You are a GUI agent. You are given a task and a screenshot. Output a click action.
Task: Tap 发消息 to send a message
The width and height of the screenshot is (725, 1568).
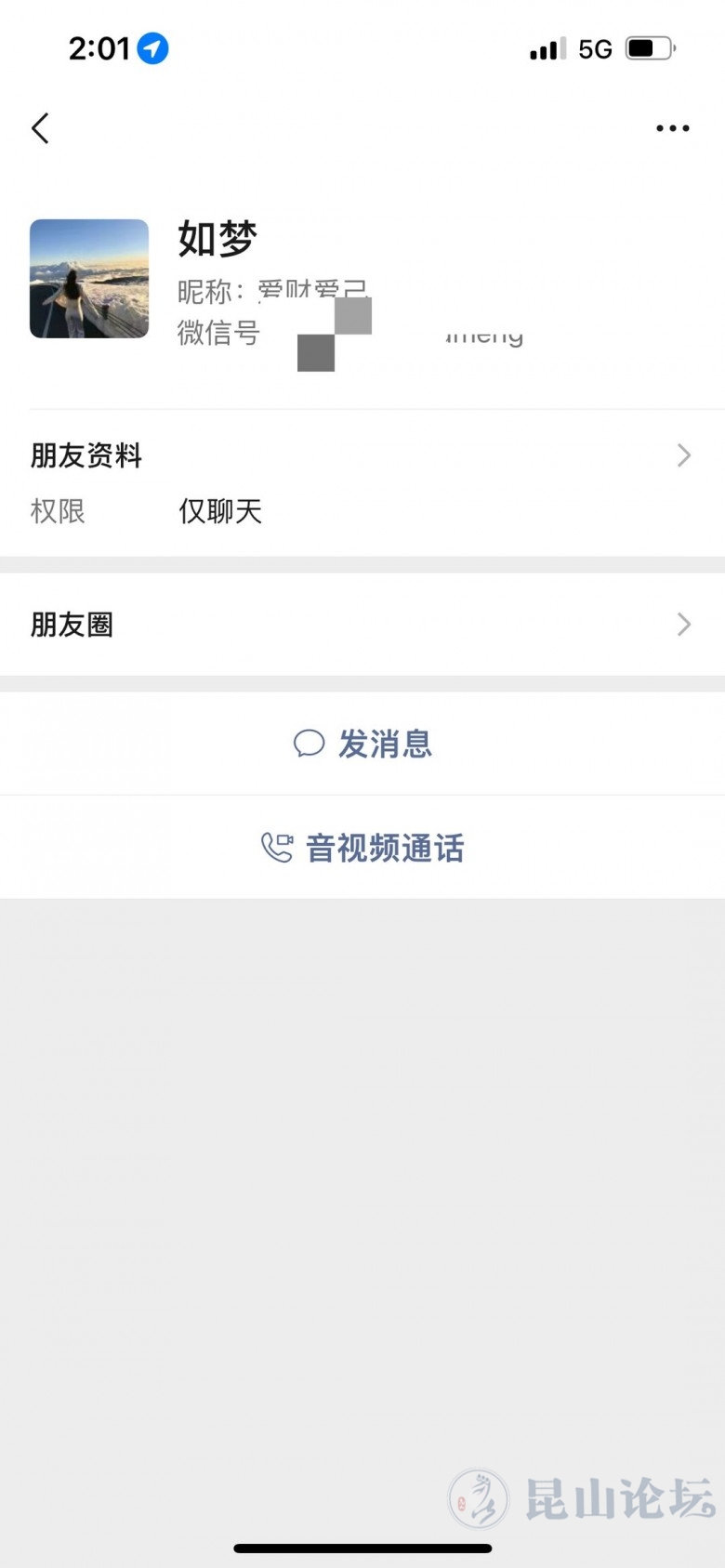tap(362, 744)
